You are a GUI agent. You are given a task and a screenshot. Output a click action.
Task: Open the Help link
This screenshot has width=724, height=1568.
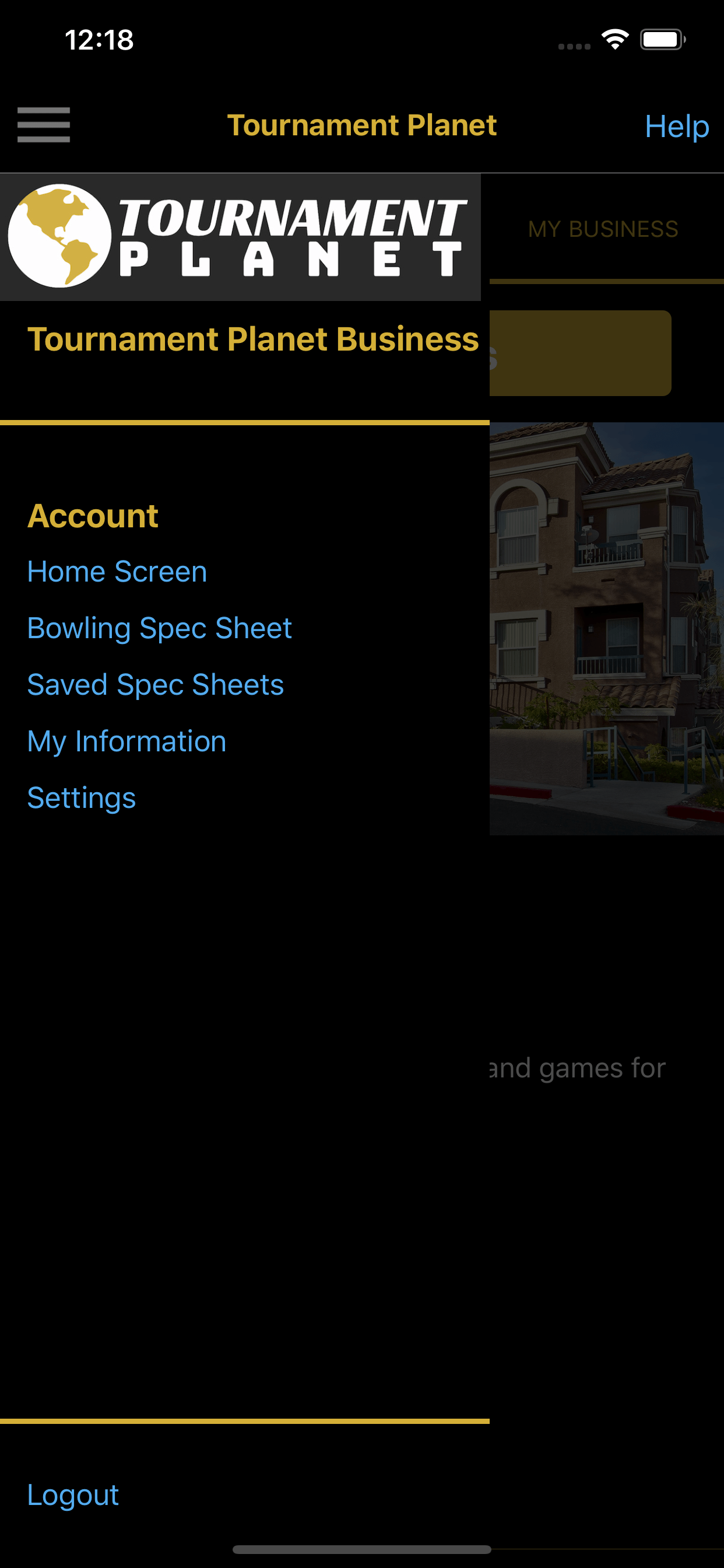(x=676, y=127)
